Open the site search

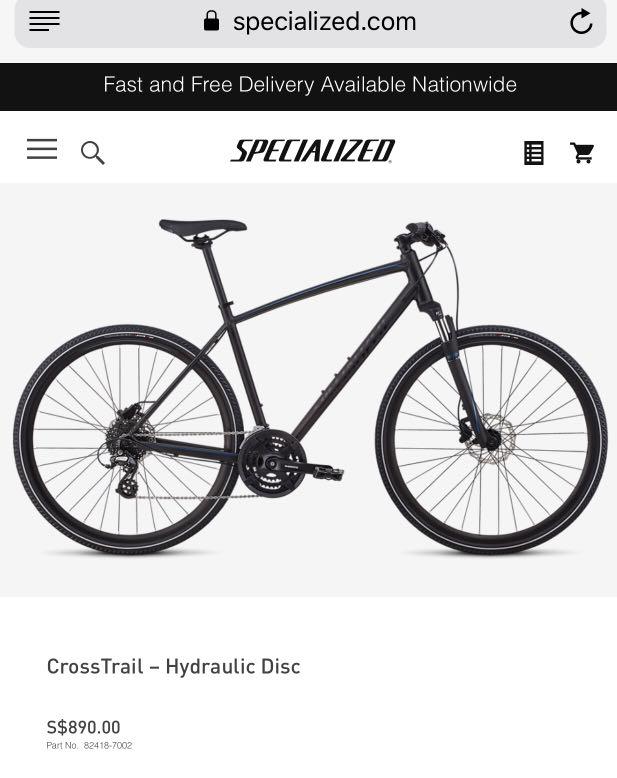point(93,153)
